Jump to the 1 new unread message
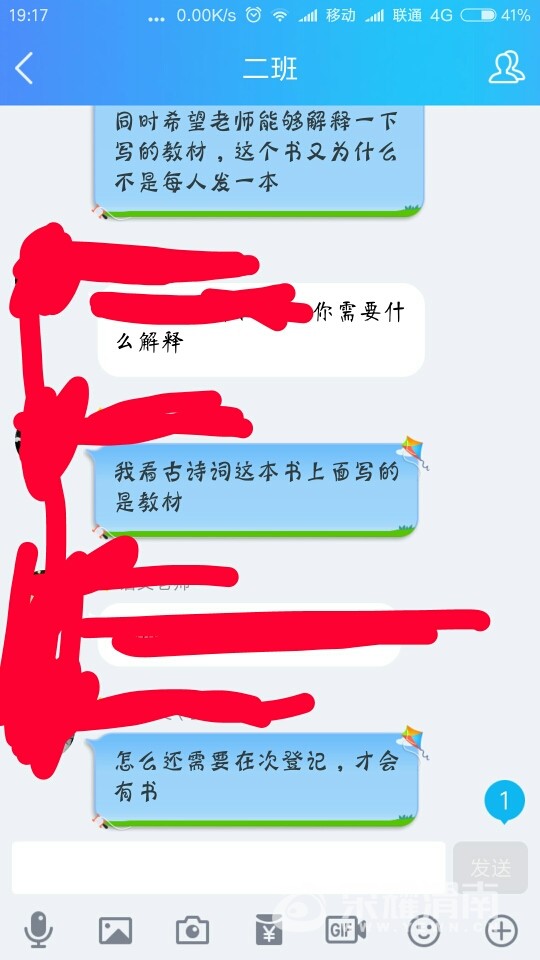 click(504, 802)
